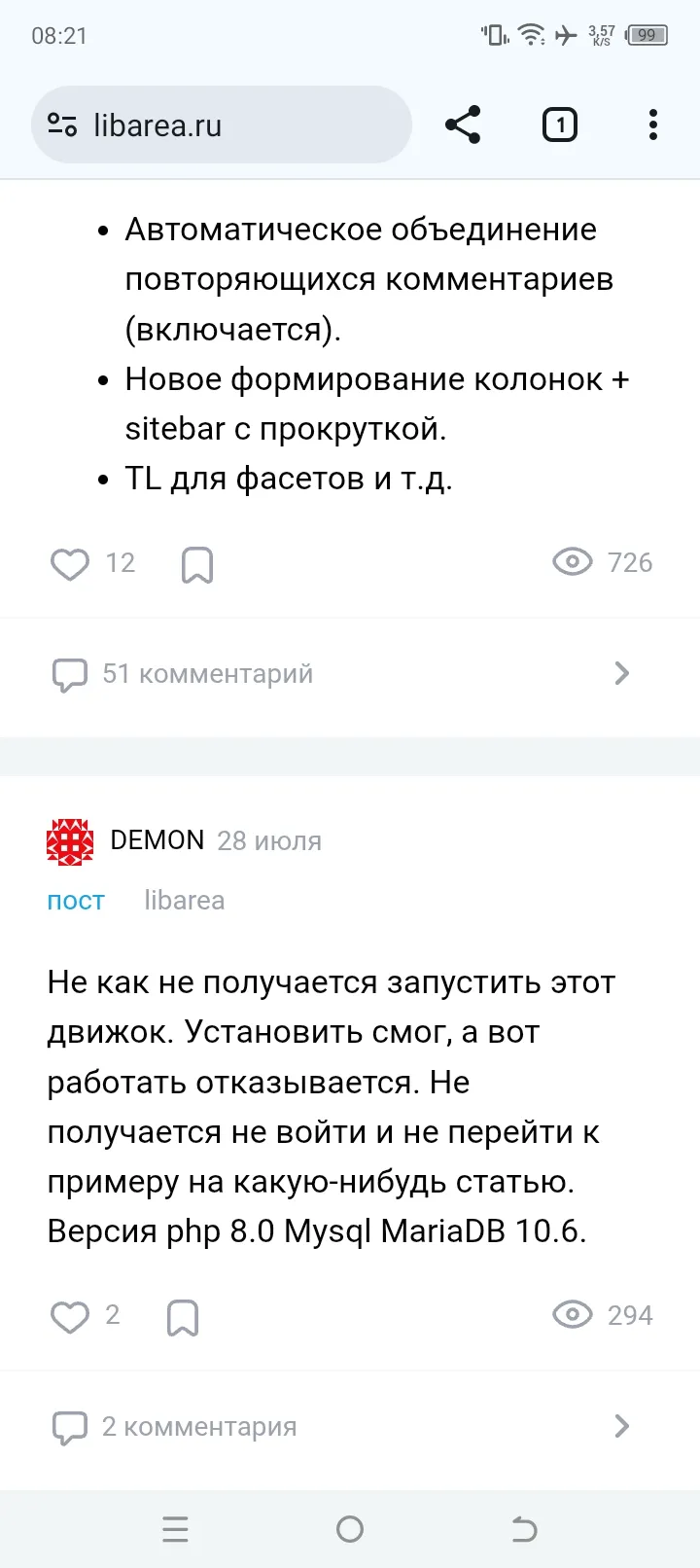
Task: Bookmark the post with 726 views
Action: 197,564
